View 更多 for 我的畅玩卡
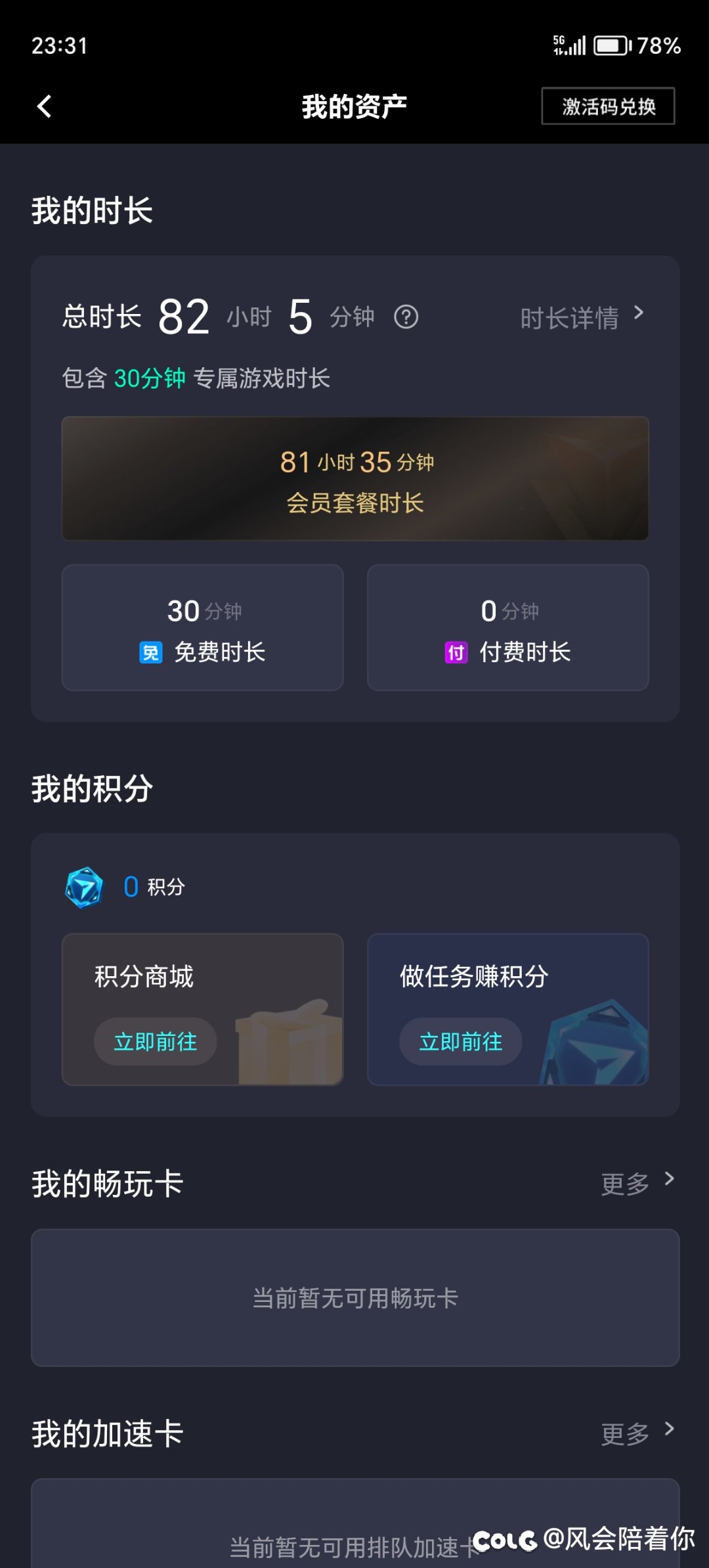Image resolution: width=709 pixels, height=1568 pixels. [637, 1184]
